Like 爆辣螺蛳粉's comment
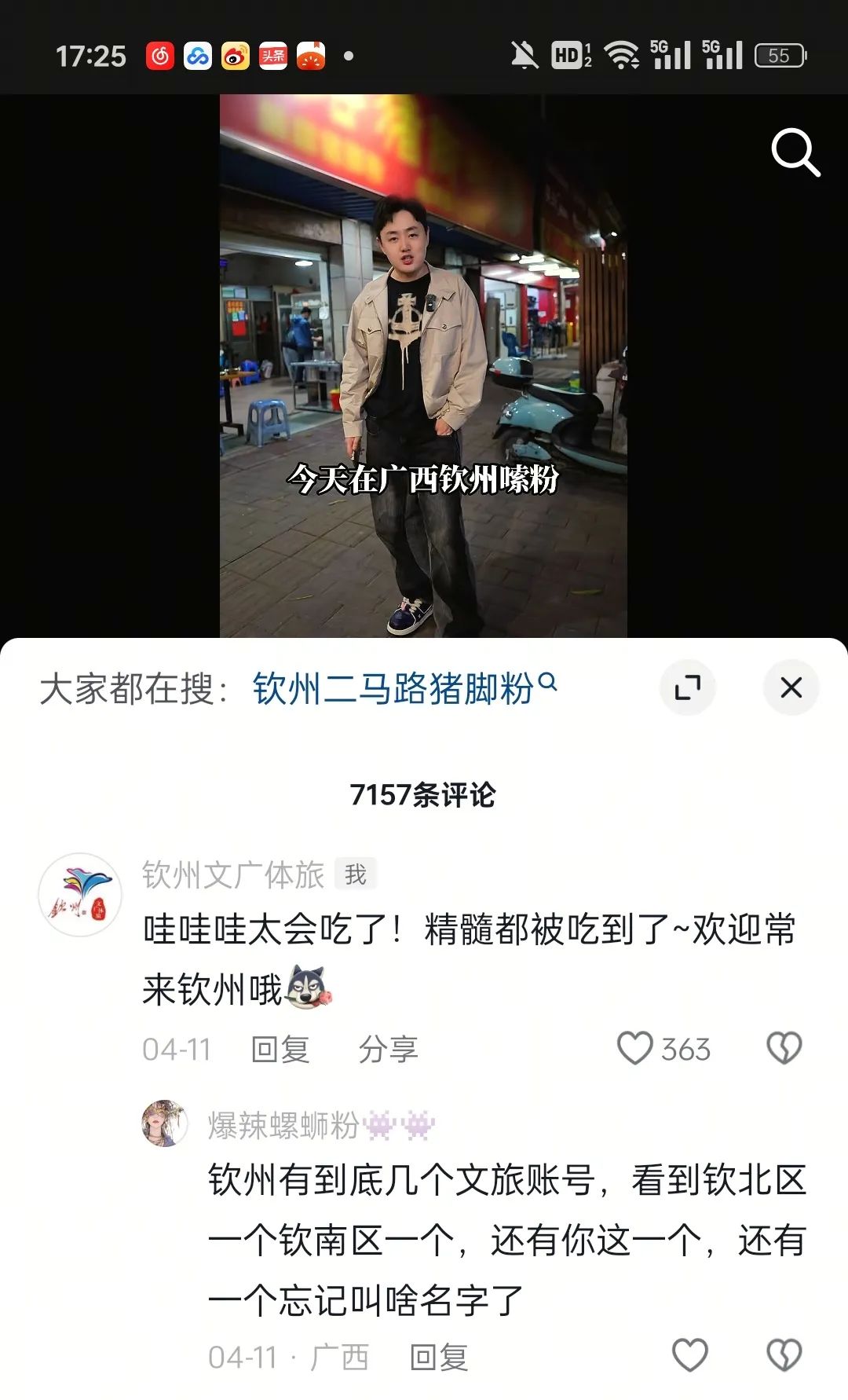The image size is (848, 1400). pyautogui.click(x=690, y=1355)
